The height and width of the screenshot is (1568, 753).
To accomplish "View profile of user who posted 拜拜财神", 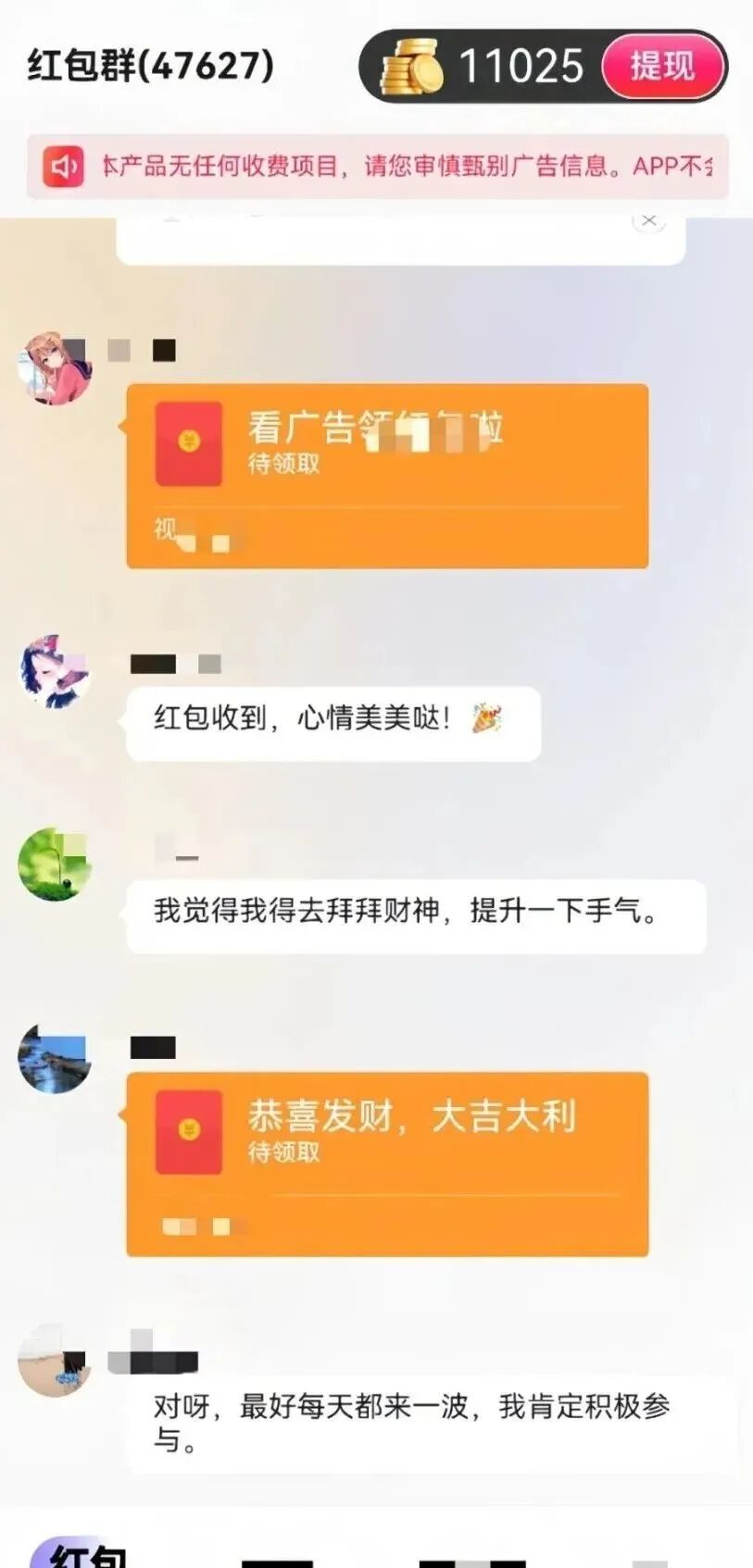I will (55, 864).
